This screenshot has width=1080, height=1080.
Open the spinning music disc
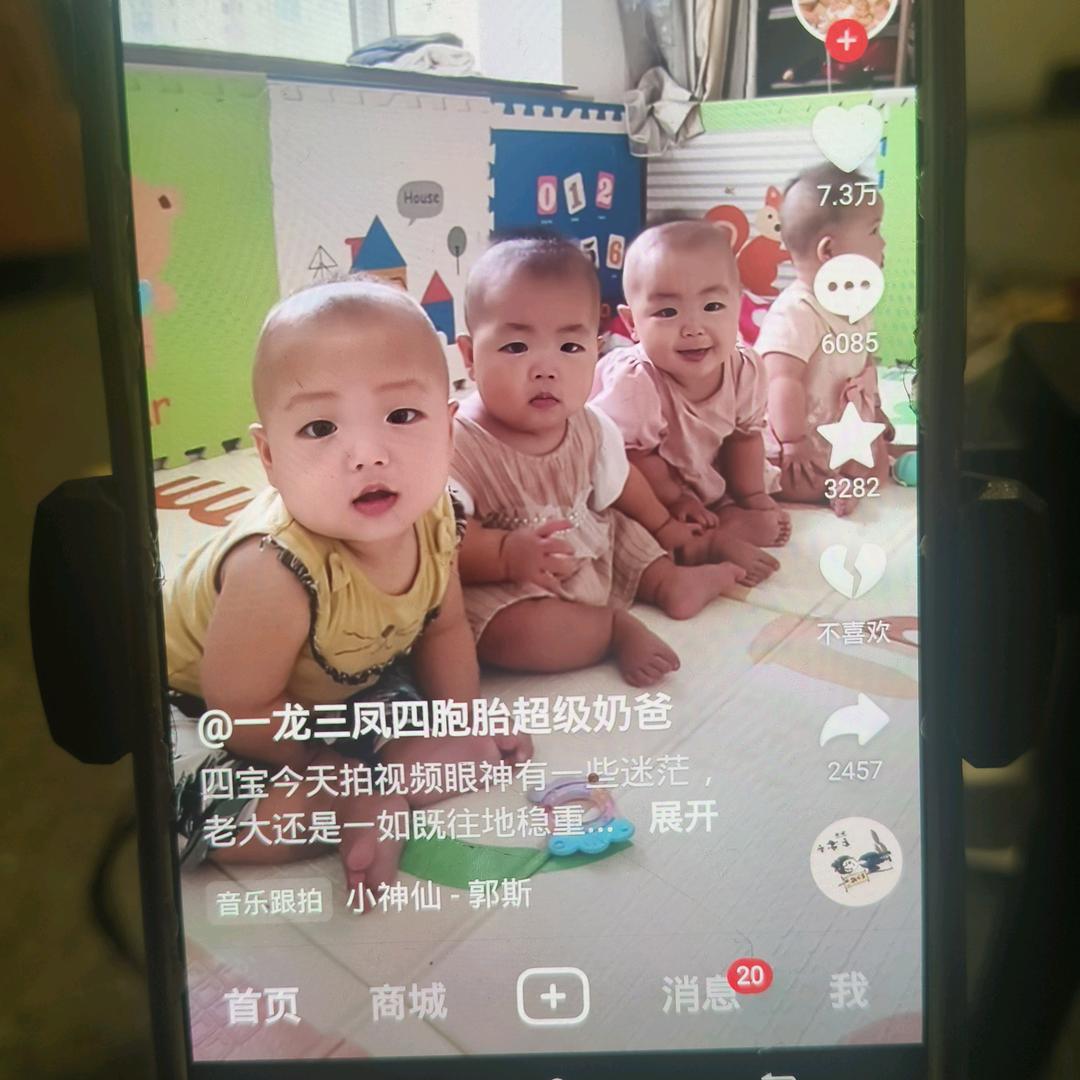855,862
